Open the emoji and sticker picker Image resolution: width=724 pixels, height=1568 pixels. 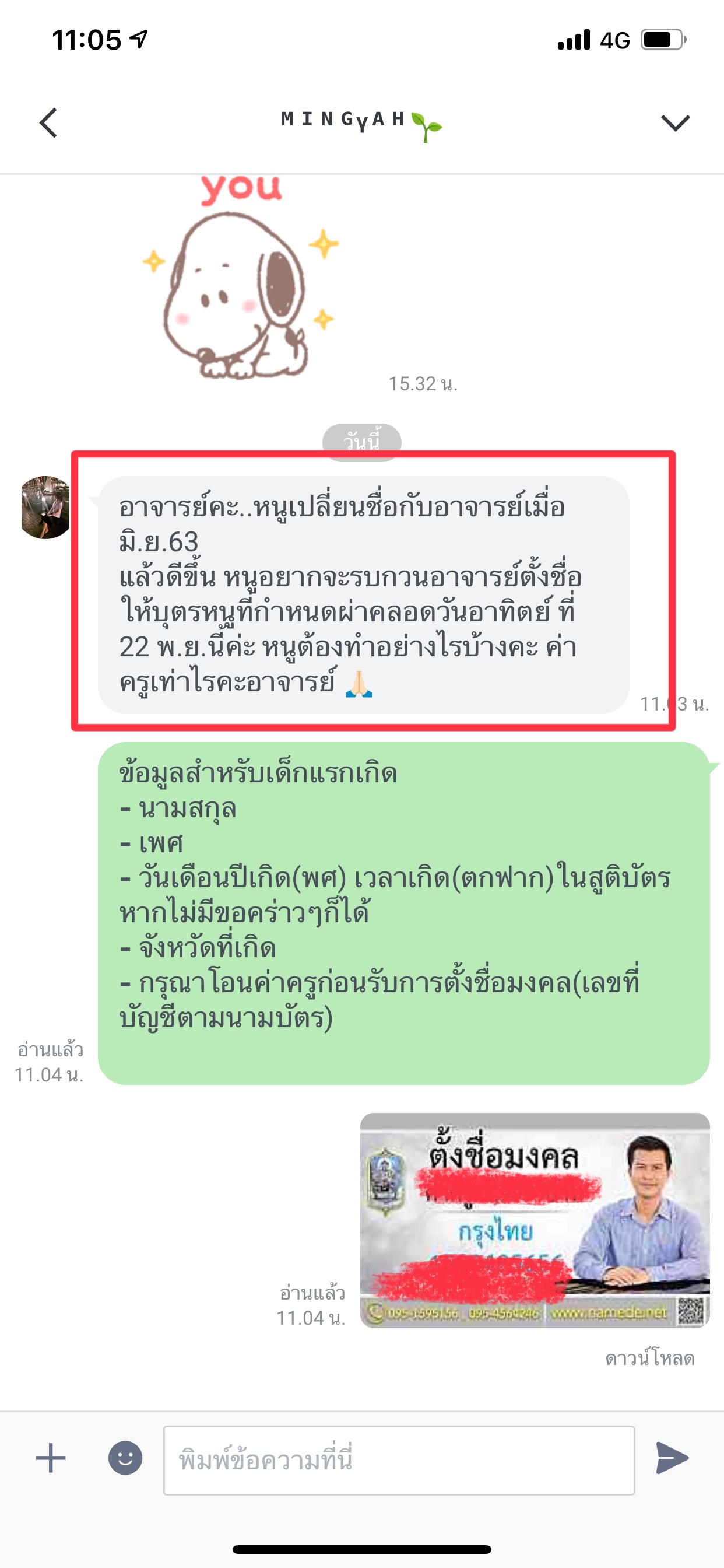click(x=125, y=1458)
